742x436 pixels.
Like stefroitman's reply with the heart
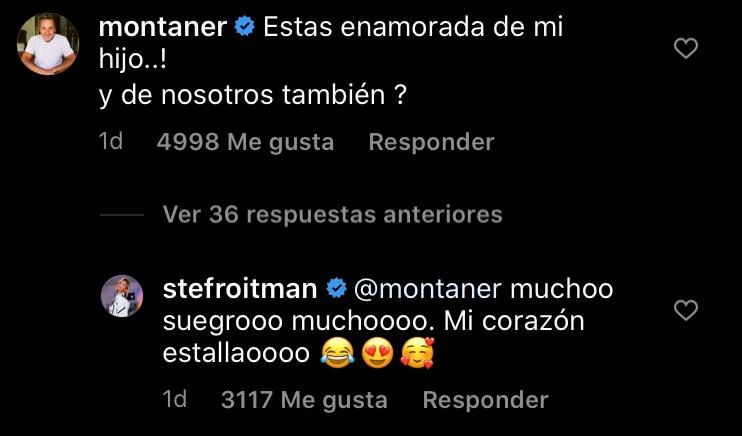(x=686, y=311)
